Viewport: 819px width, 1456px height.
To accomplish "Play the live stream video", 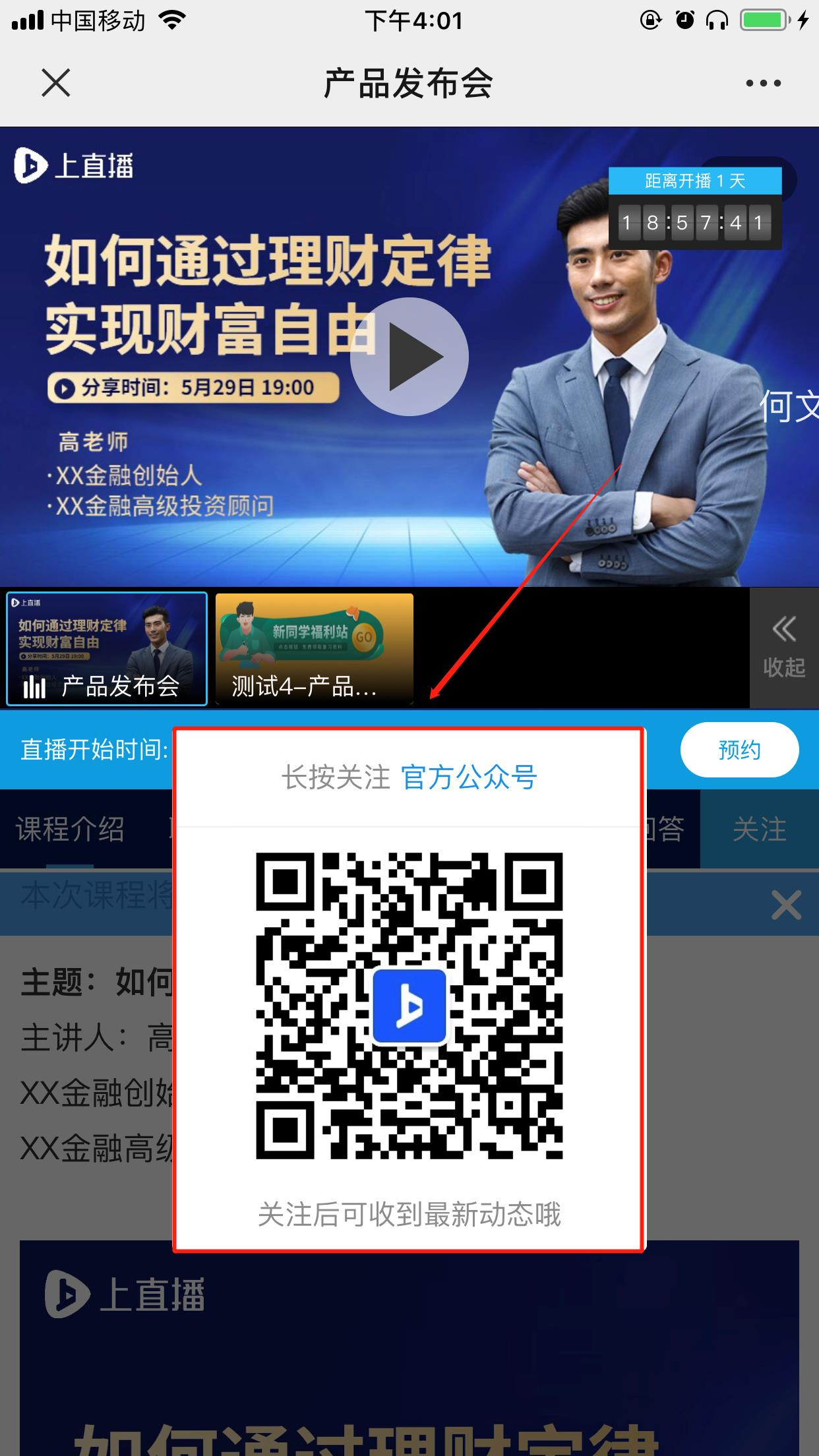I will (x=409, y=356).
